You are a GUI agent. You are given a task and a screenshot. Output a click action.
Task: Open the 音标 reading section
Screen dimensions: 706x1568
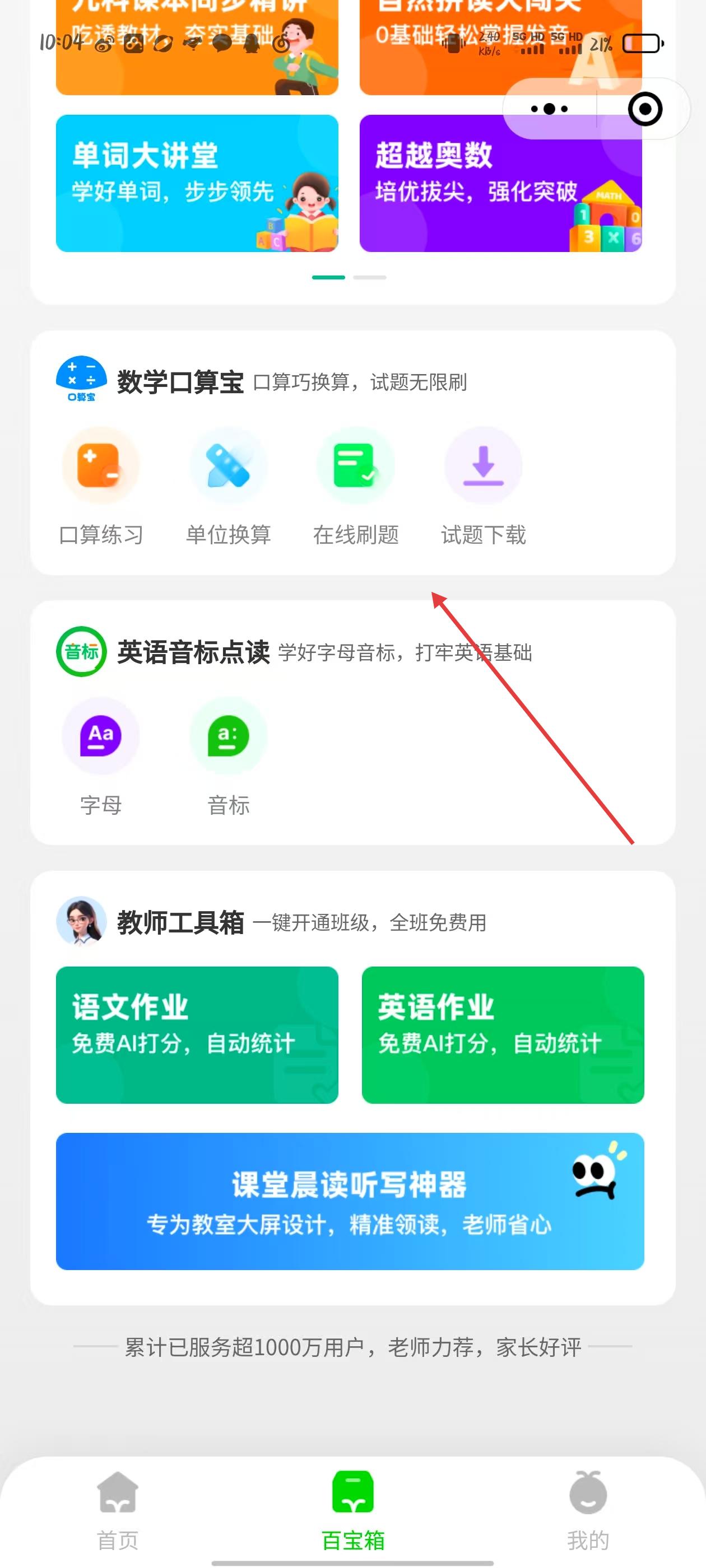(229, 755)
